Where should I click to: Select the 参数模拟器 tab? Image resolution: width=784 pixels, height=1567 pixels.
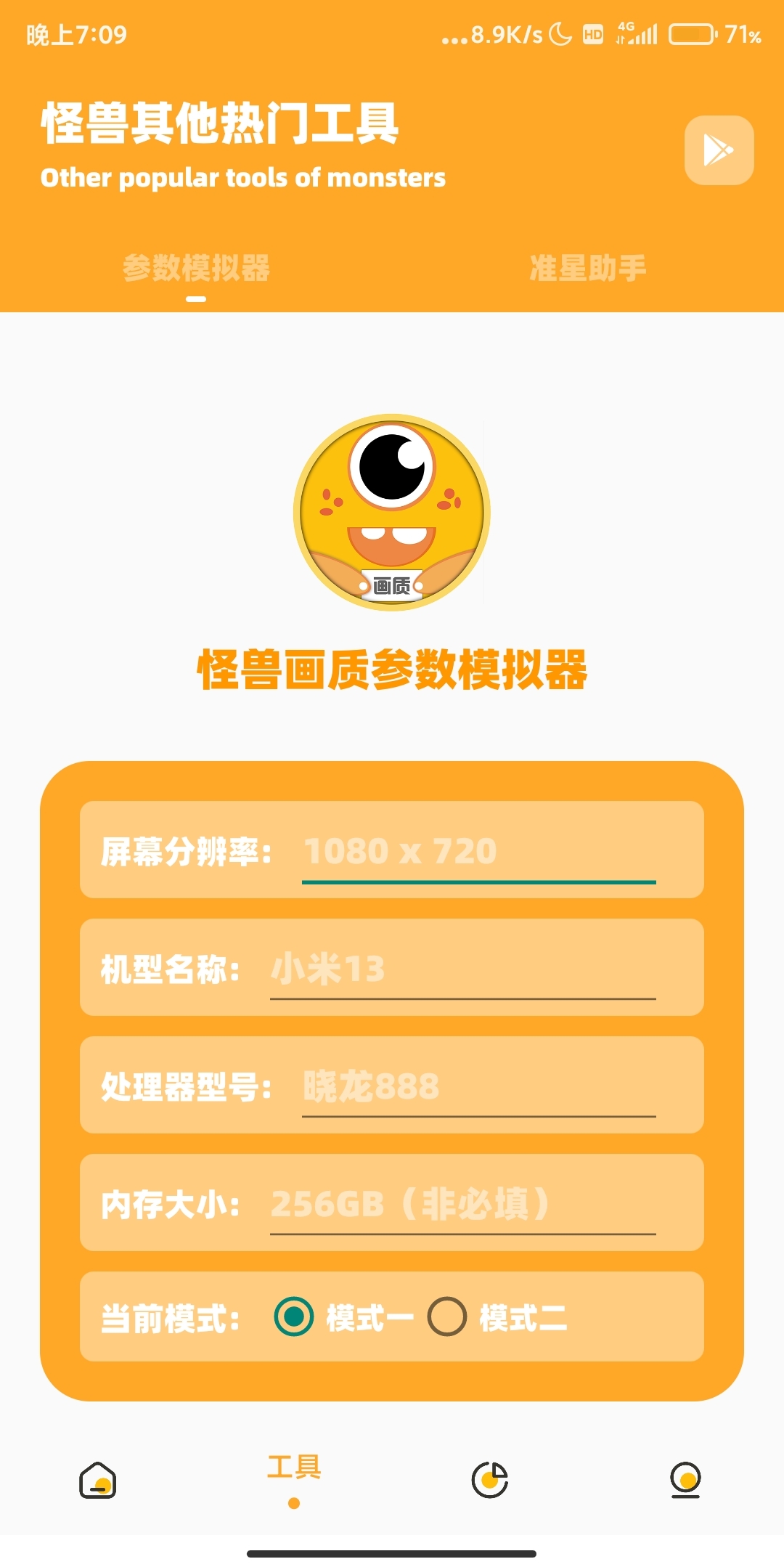pos(196,269)
